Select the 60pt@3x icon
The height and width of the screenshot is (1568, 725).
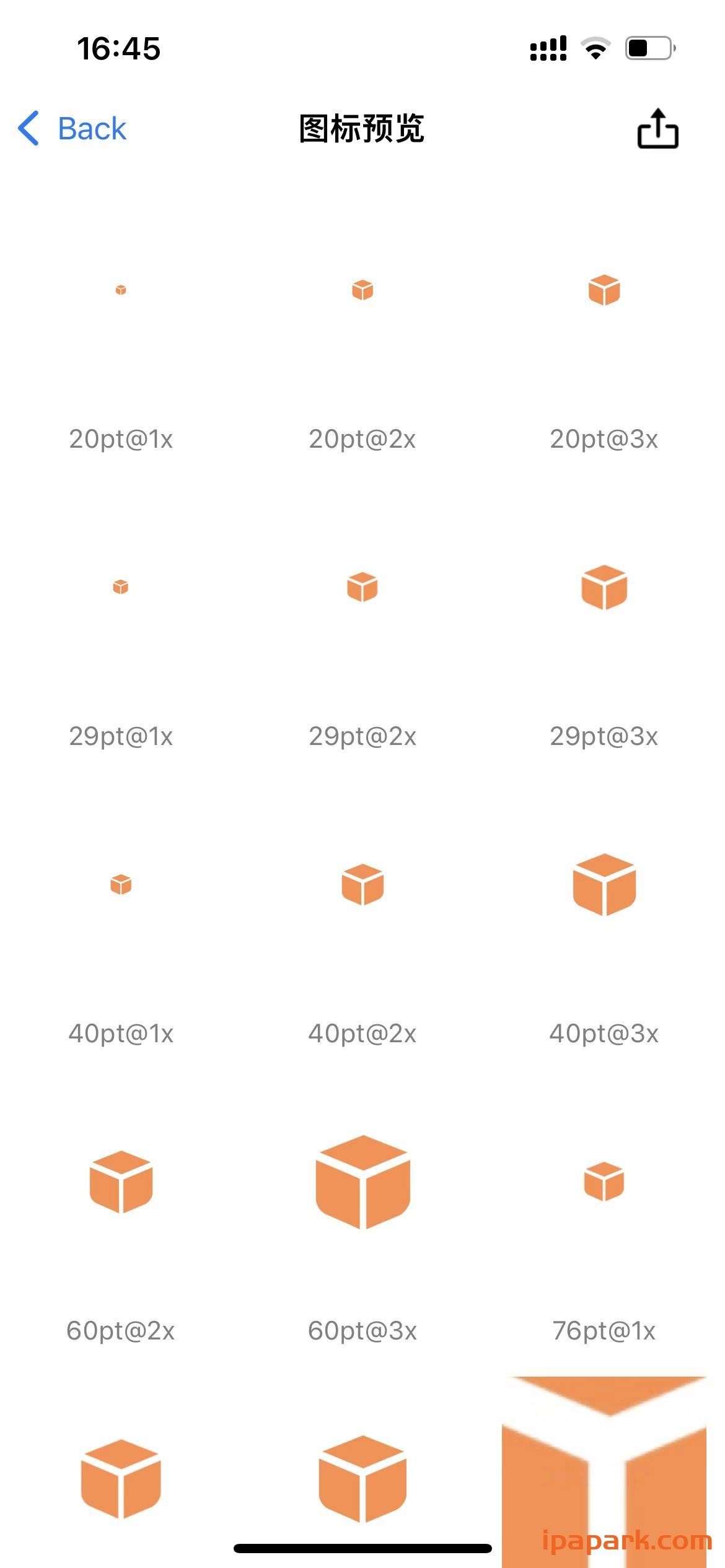(362, 1182)
